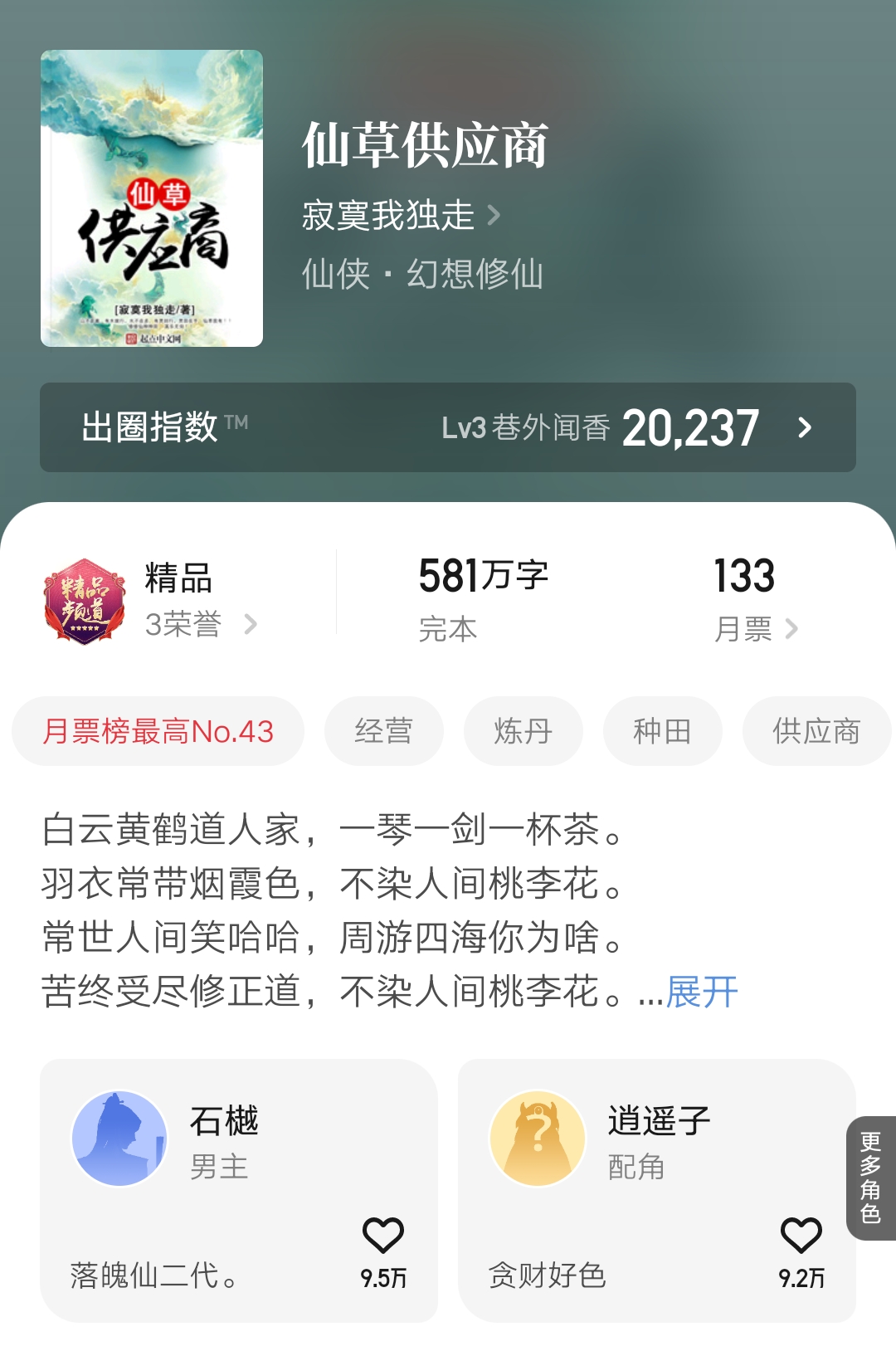Screen dimensions: 896x1351
Task: Click the 供应商 tag
Action: pyautogui.click(x=816, y=730)
